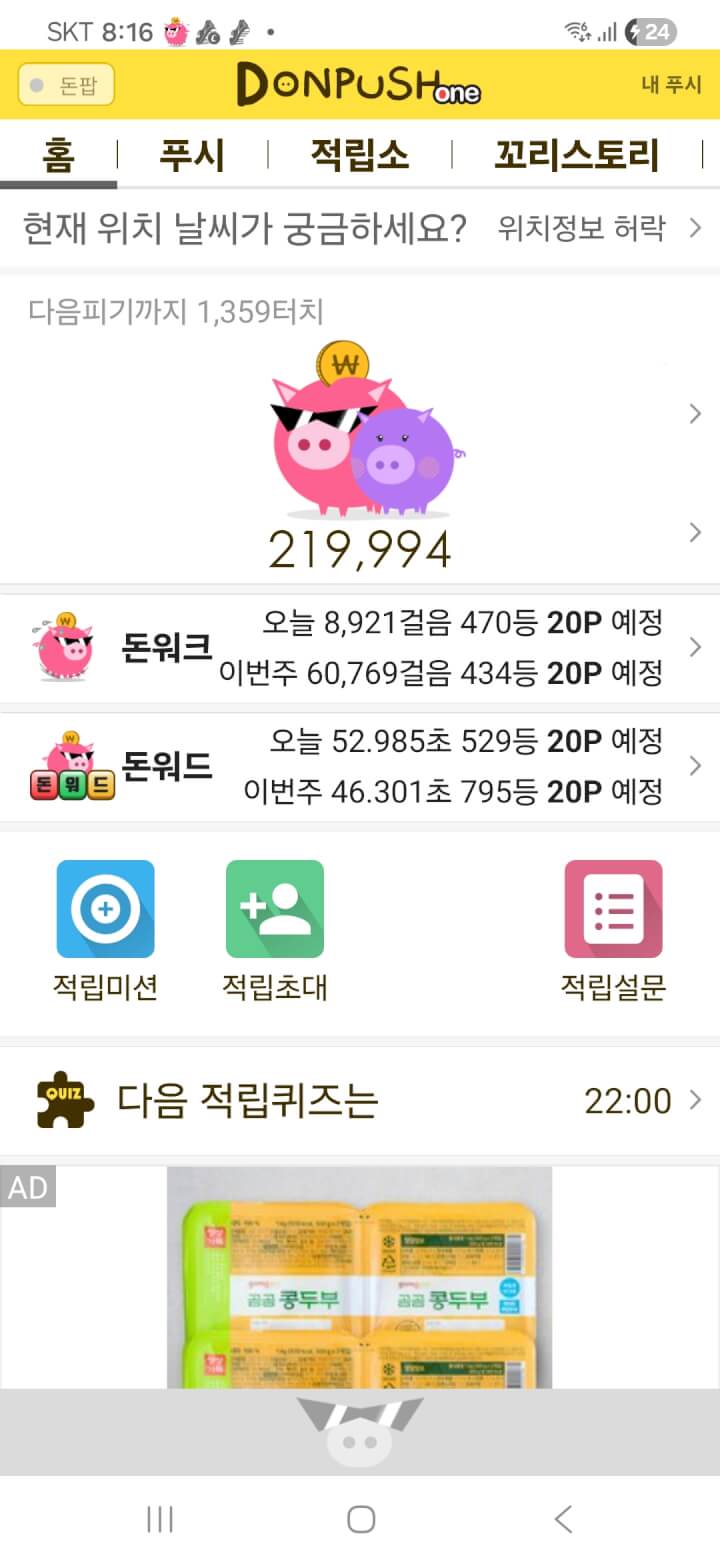Open 적립초대 to invite friends

(274, 930)
